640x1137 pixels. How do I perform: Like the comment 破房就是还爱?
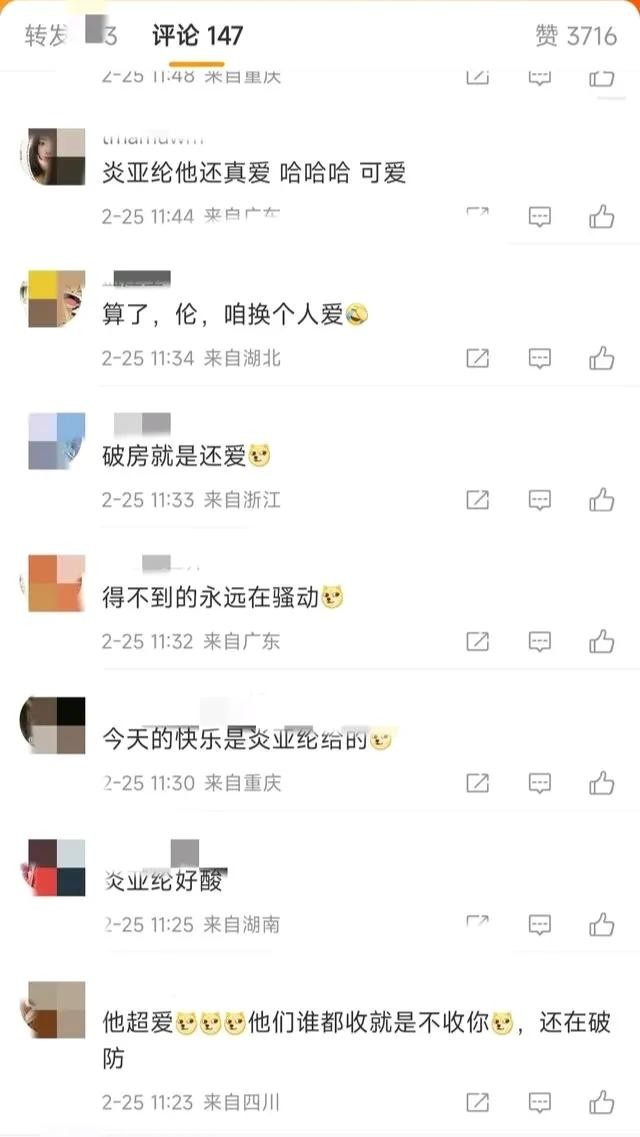click(x=601, y=499)
